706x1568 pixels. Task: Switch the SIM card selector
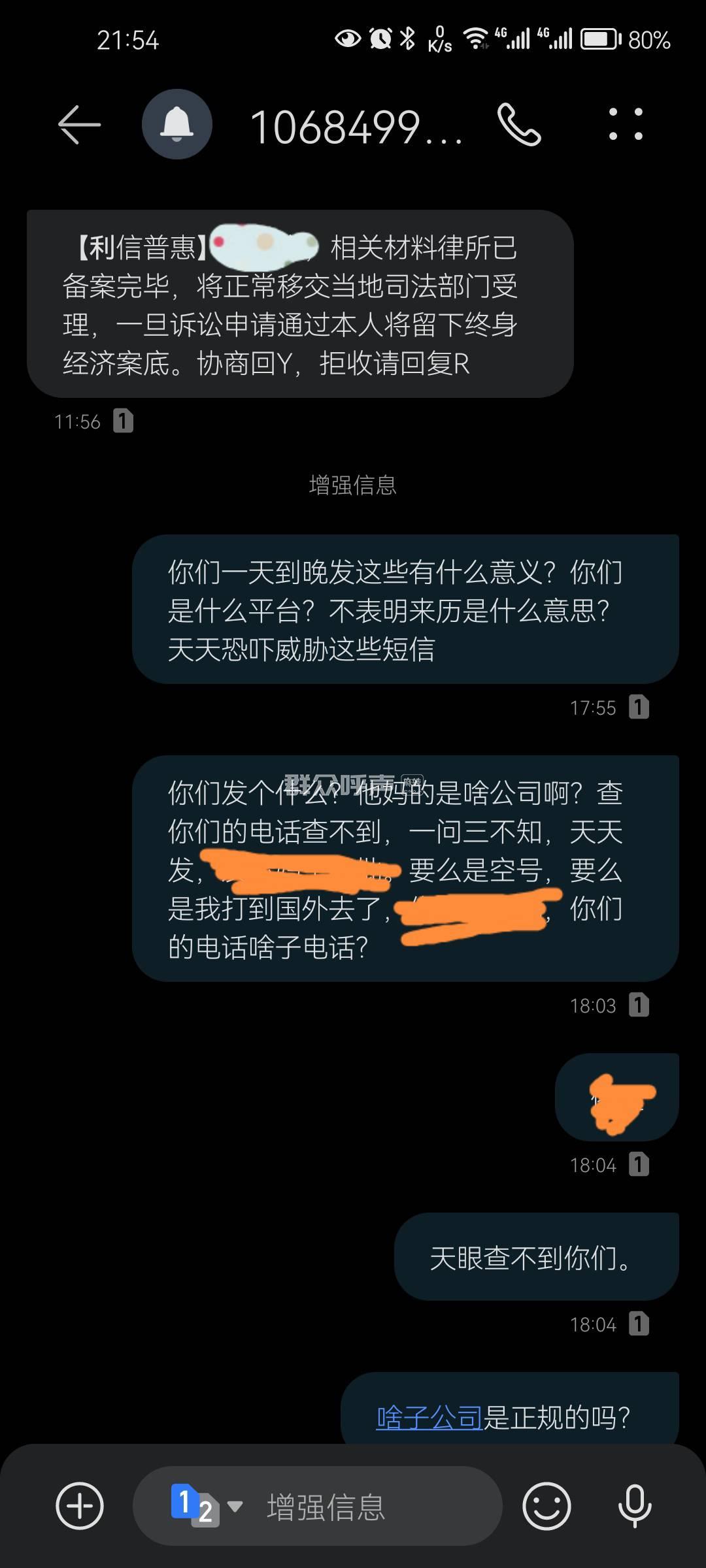(x=204, y=1506)
